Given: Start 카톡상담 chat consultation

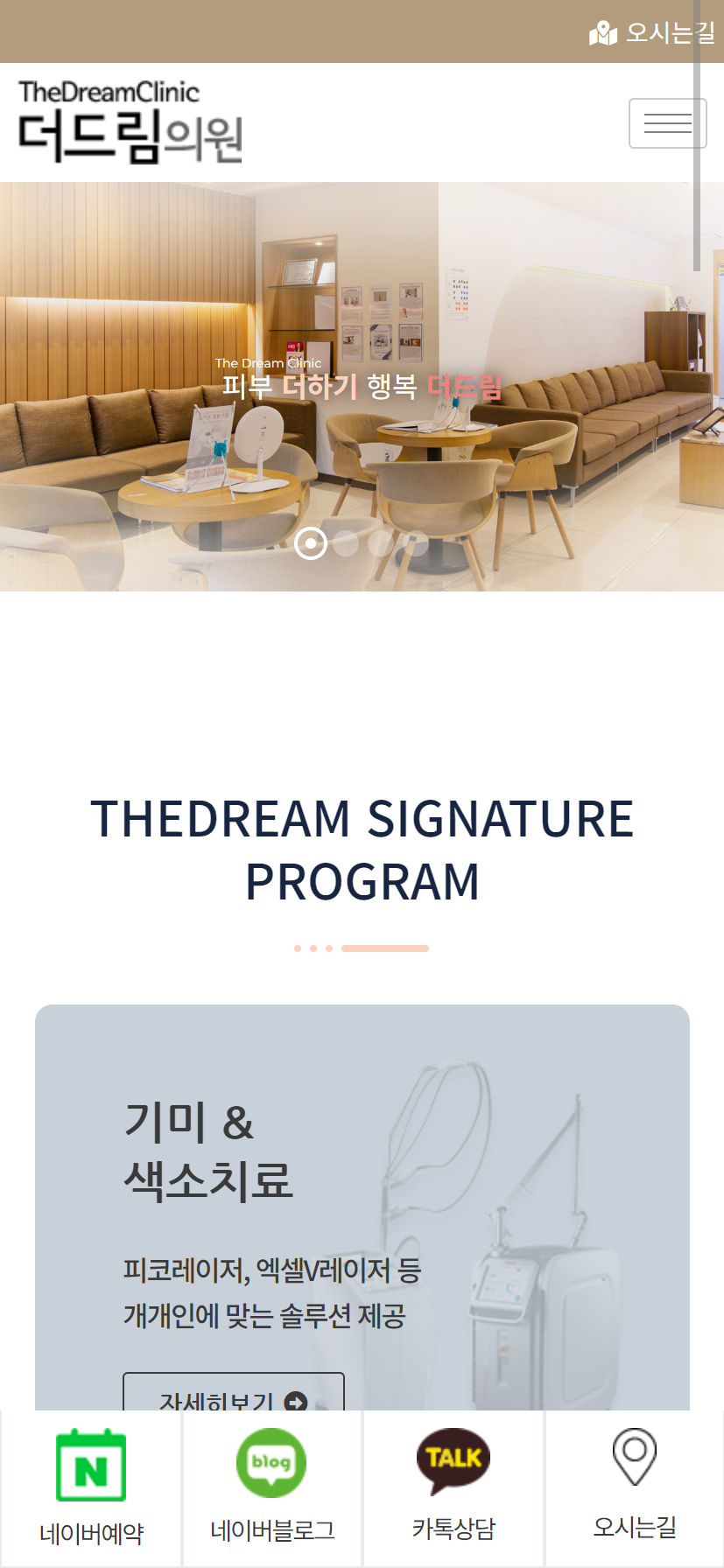Looking at the screenshot, I should [453, 1487].
